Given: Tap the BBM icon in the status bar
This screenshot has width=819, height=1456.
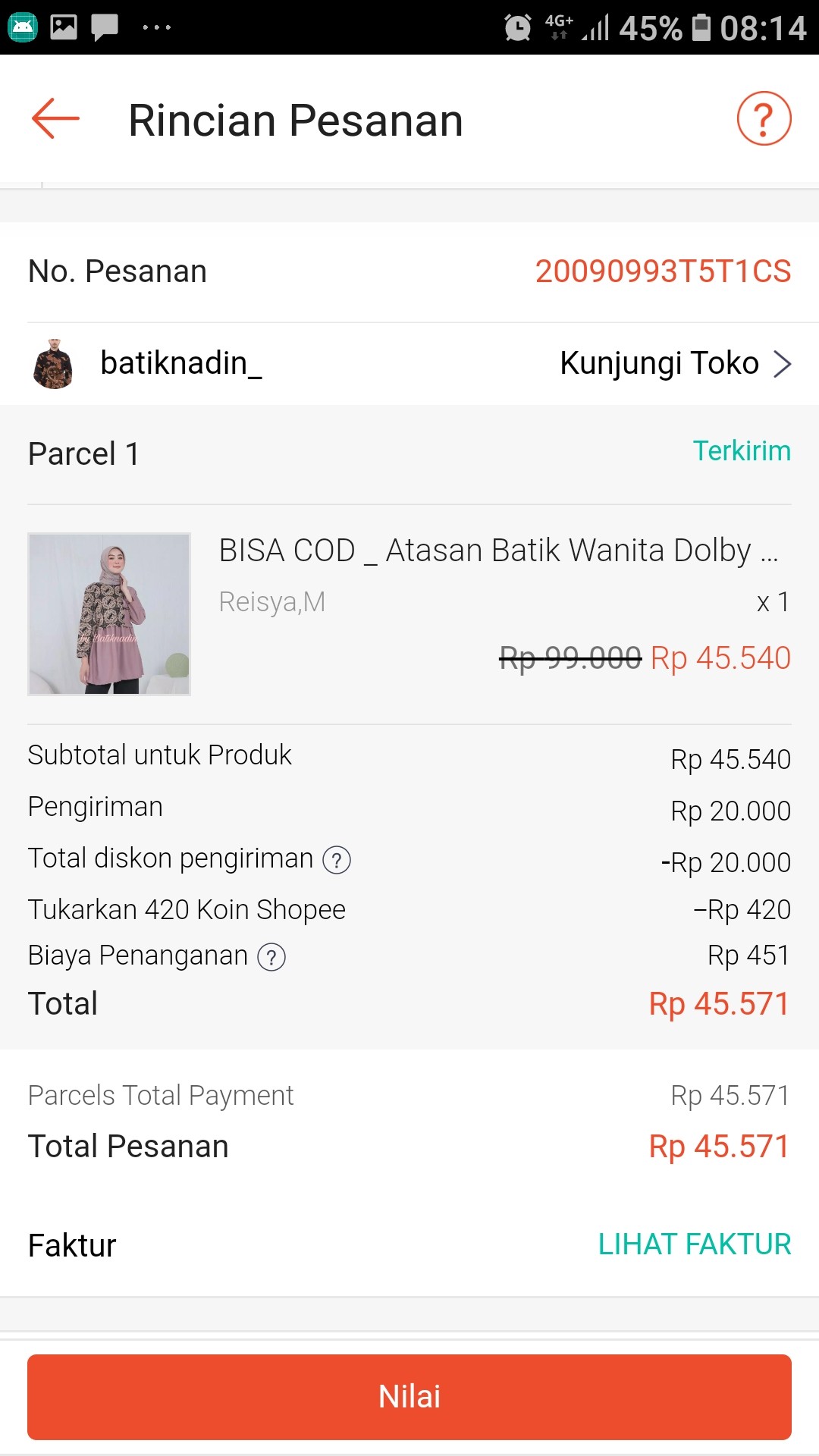Looking at the screenshot, I should (21, 25).
